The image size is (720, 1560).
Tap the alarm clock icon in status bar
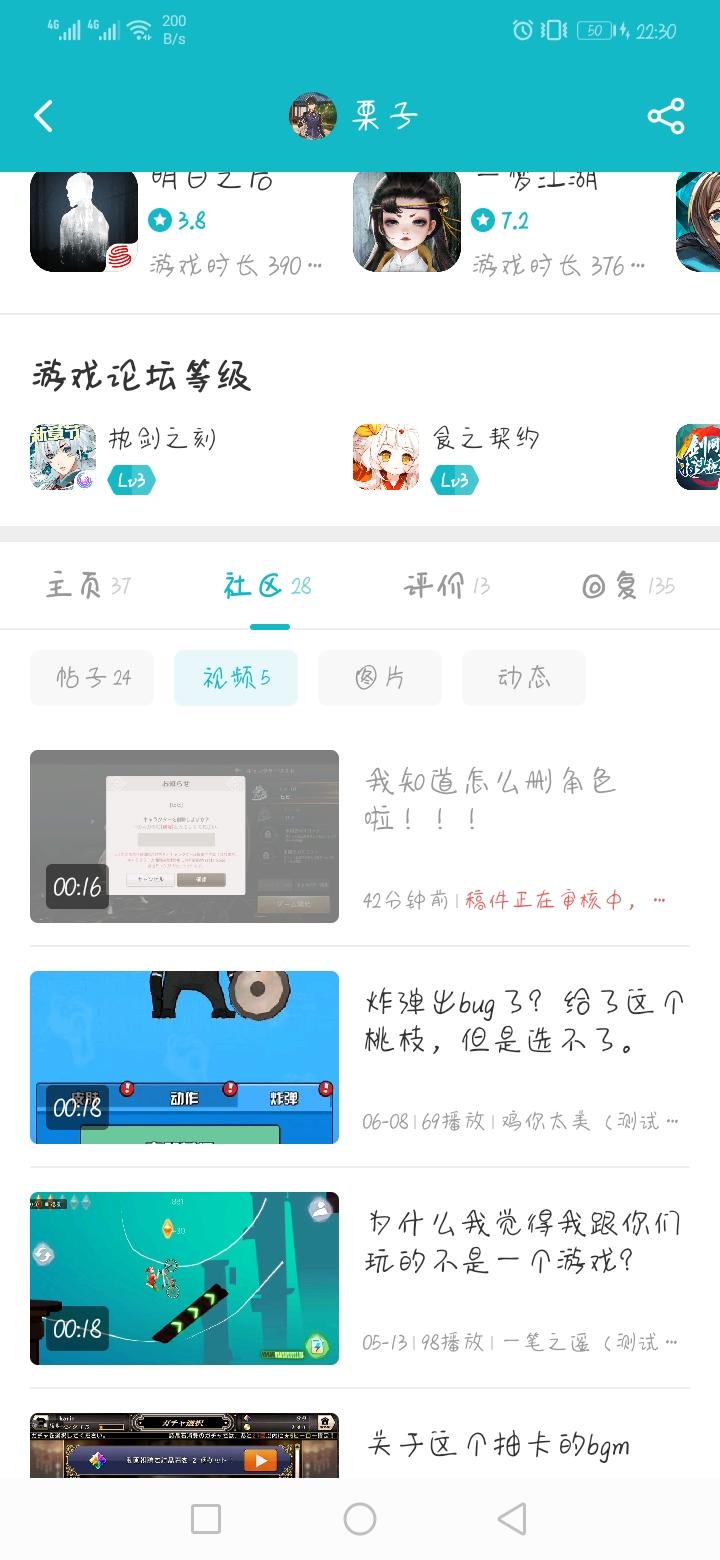click(522, 31)
